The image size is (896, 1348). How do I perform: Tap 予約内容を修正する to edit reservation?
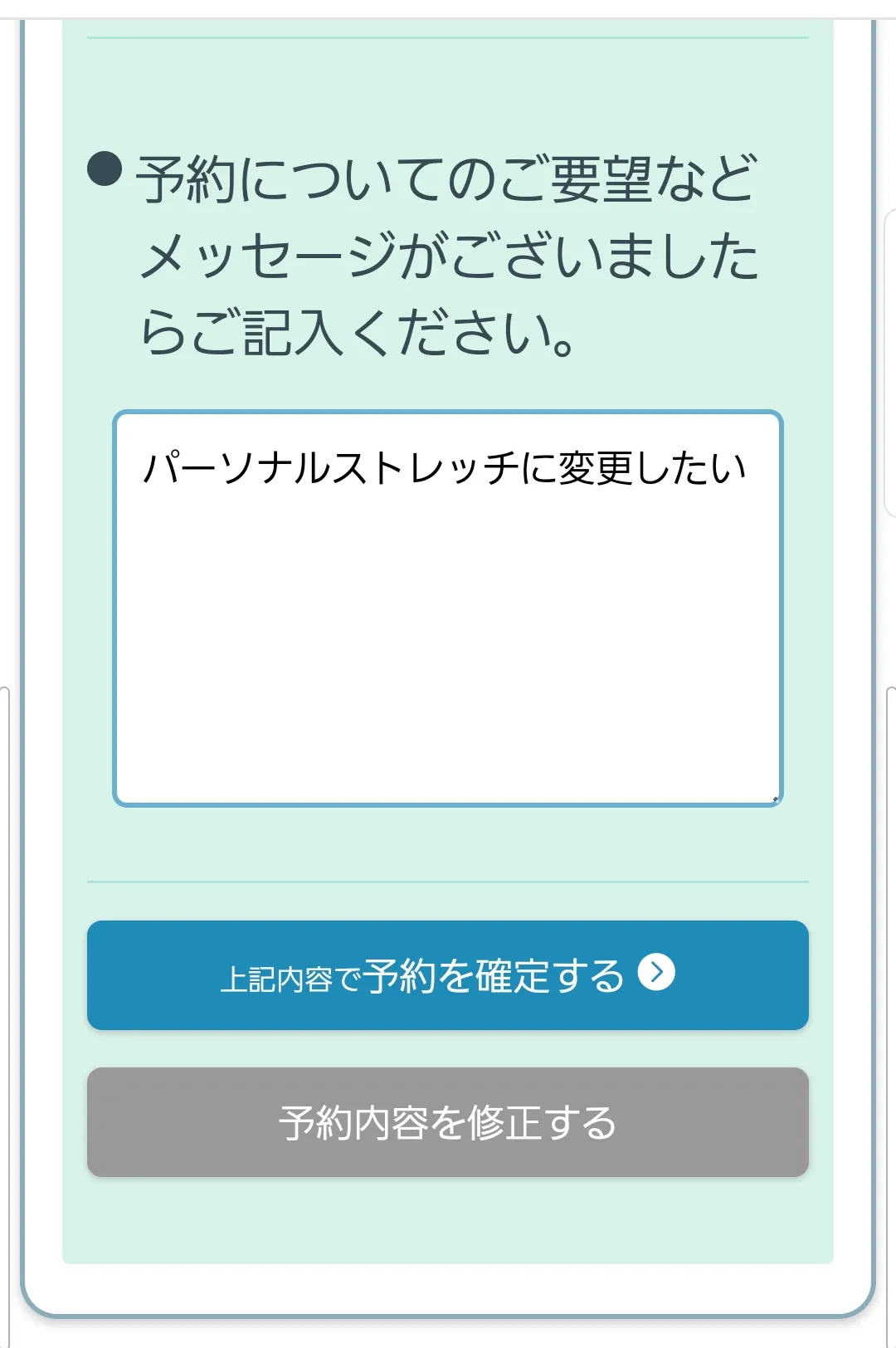click(448, 1122)
